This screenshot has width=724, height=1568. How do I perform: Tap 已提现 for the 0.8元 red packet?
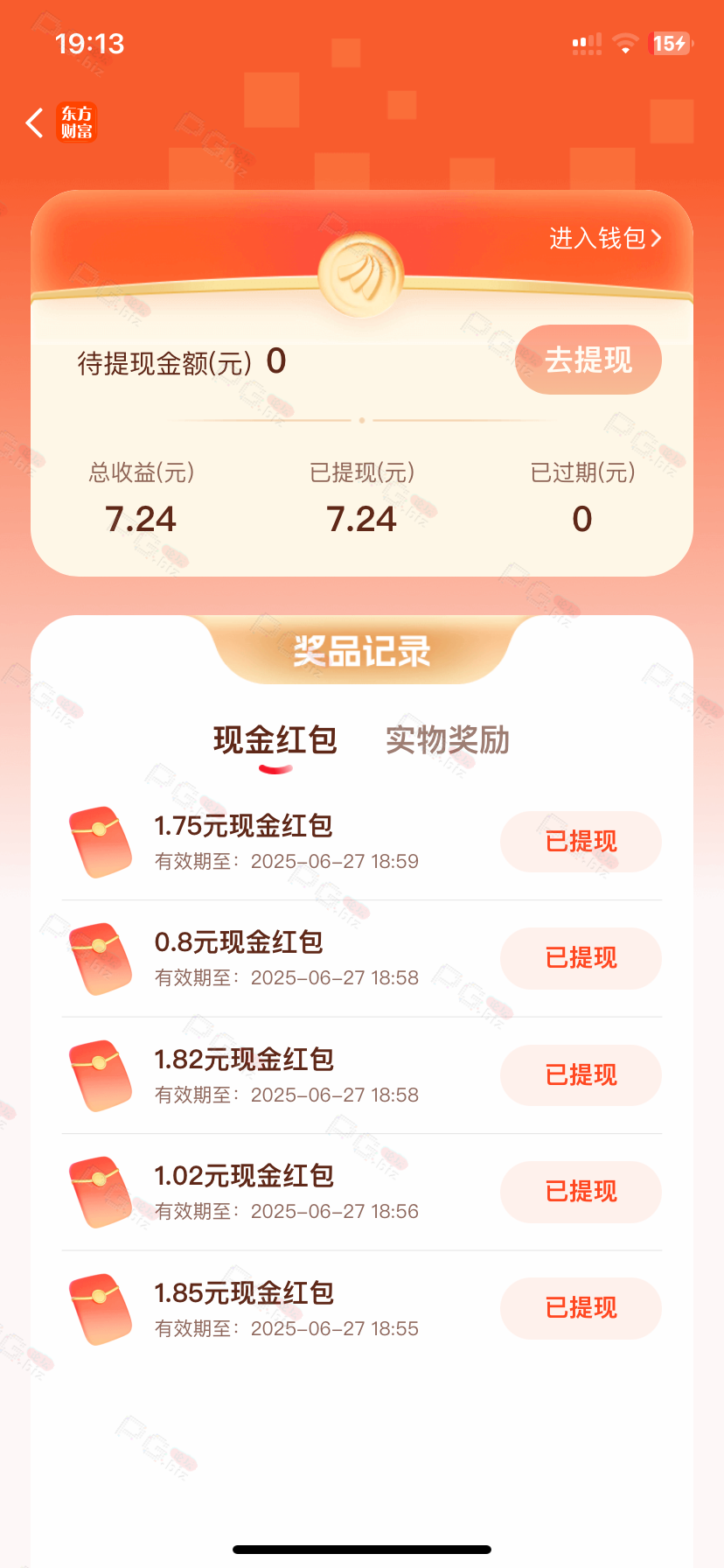[581, 958]
